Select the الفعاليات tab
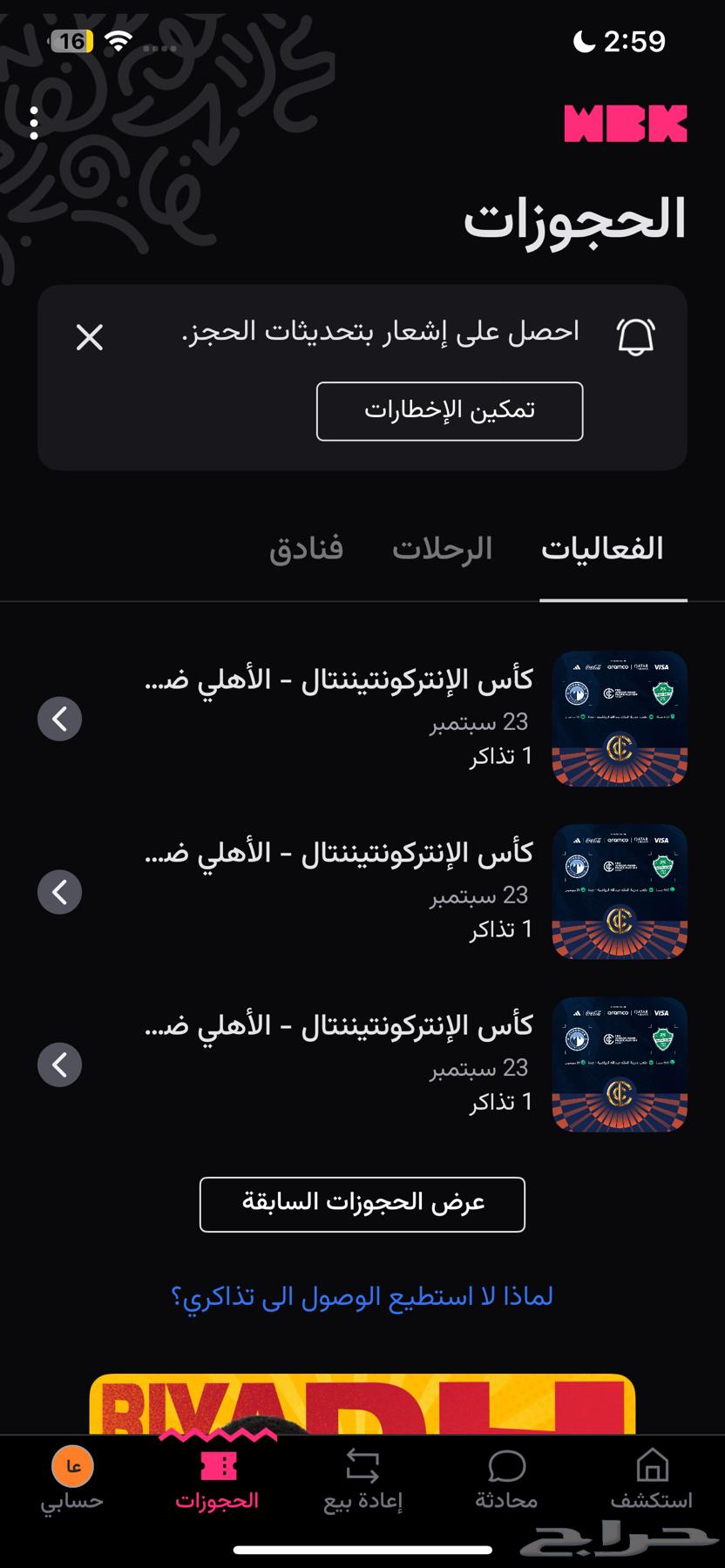This screenshot has width=725, height=1568. 602,550
